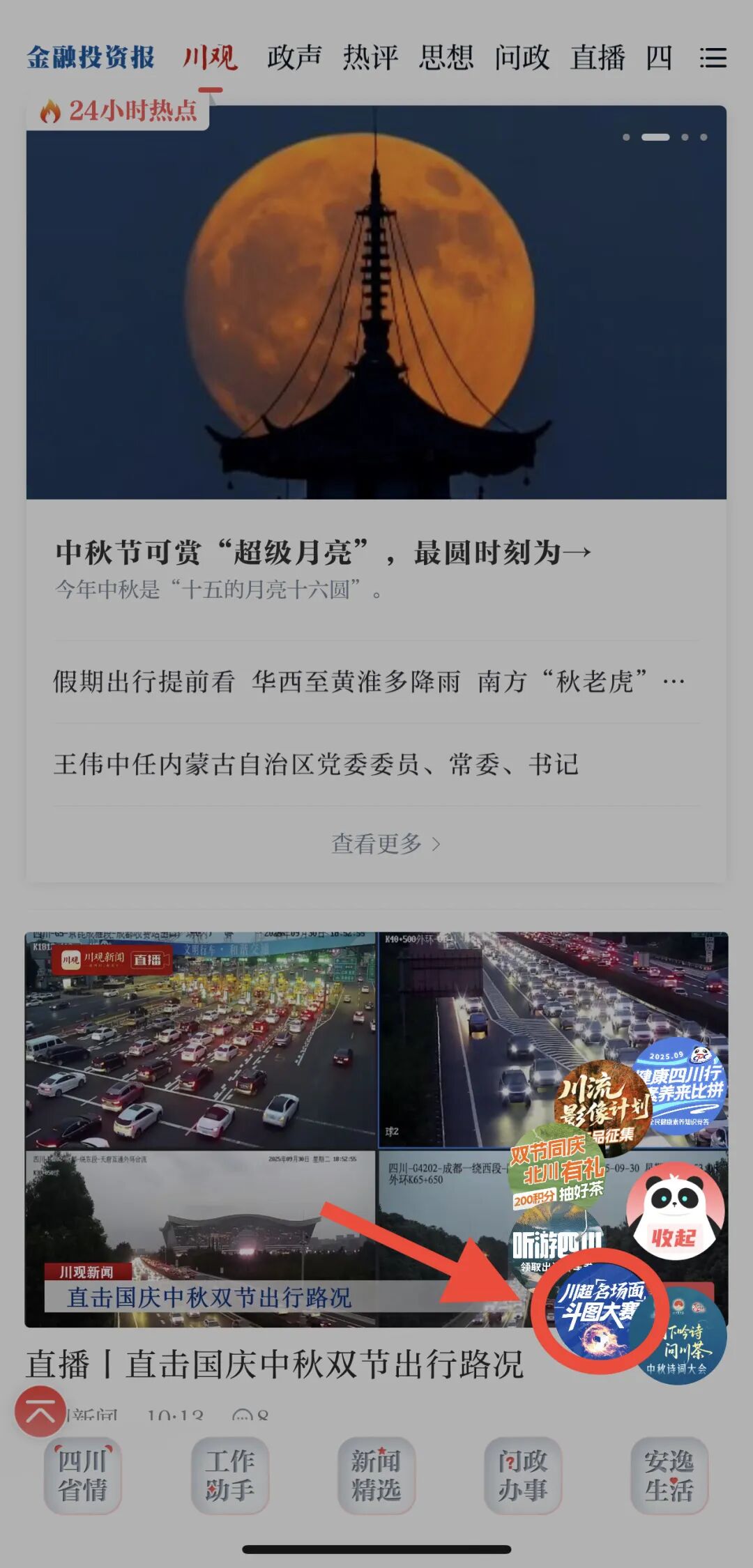Screen dimensions: 753x1568
Task: Switch to the 四川省情 bottom tab
Action: [x=83, y=1475]
